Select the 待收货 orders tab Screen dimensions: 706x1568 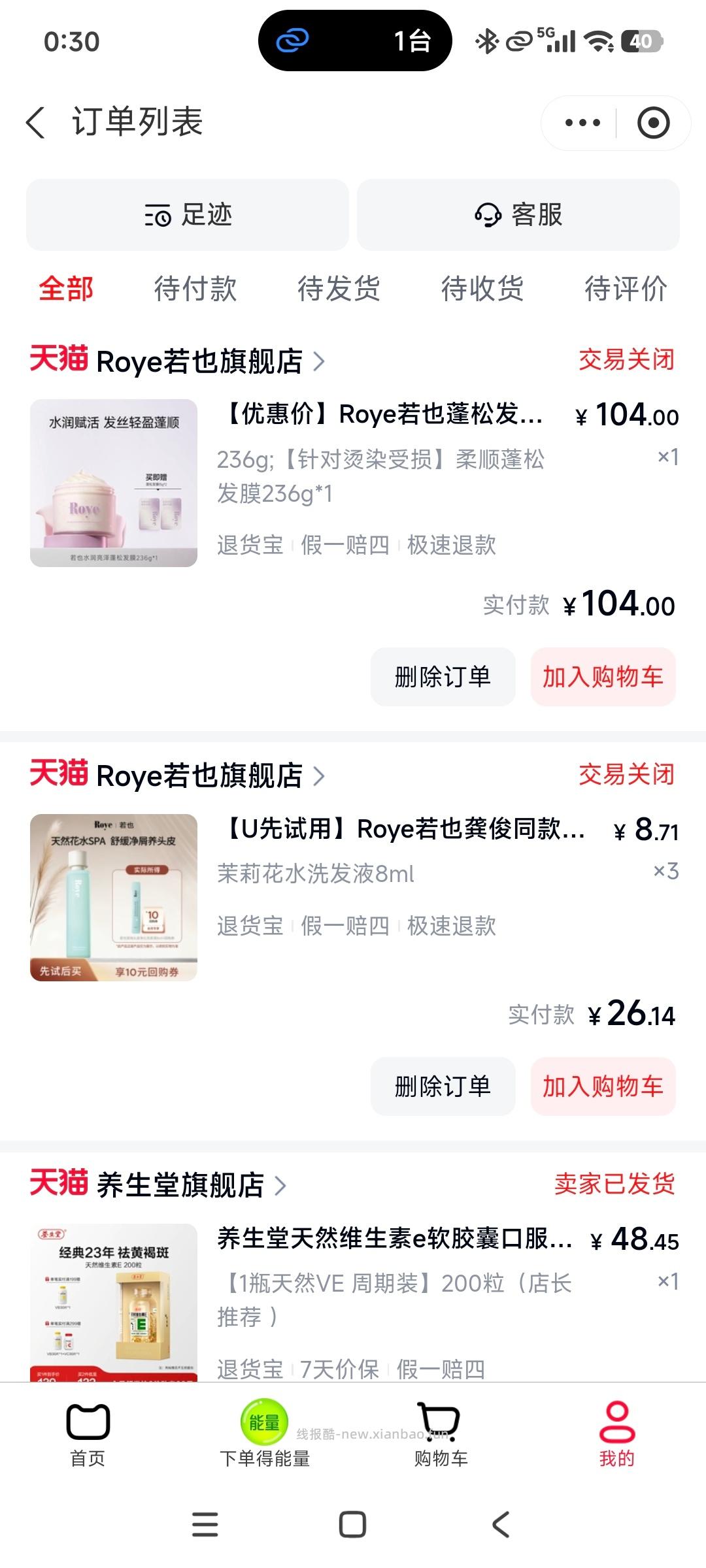point(483,289)
